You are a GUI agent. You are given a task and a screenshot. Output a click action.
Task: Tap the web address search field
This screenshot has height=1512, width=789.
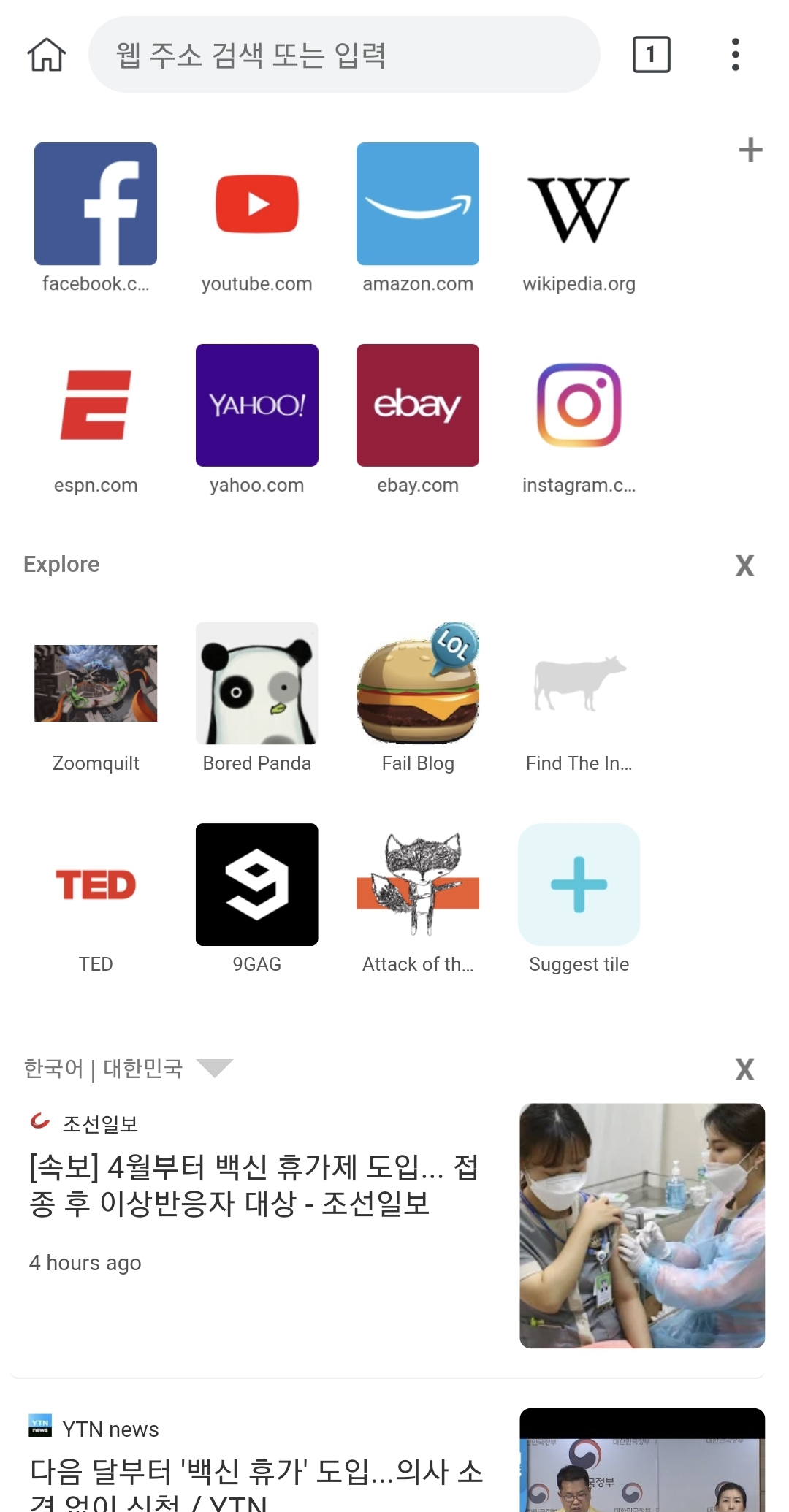(343, 55)
